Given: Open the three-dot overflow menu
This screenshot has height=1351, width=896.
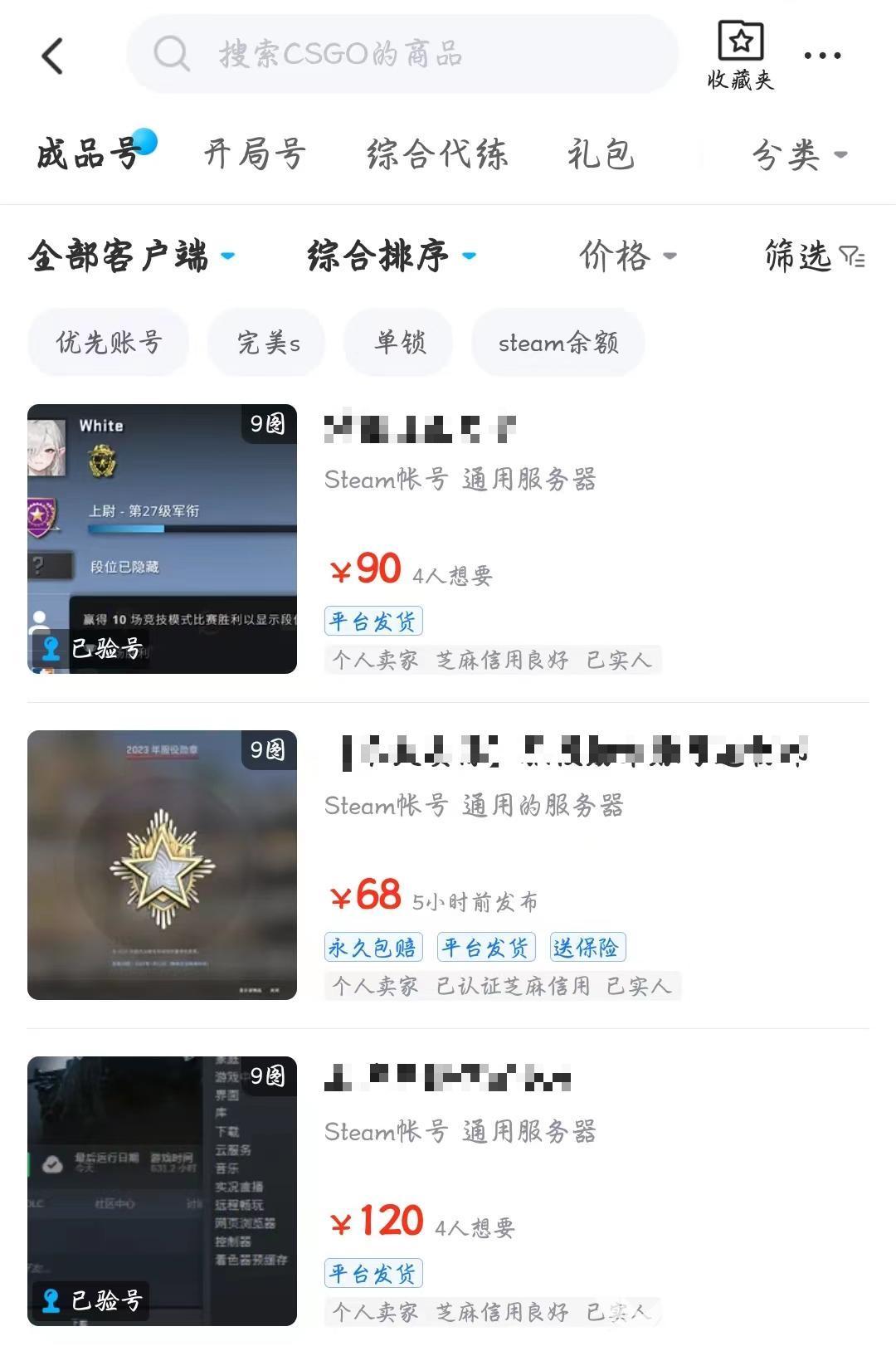Looking at the screenshot, I should click(822, 56).
